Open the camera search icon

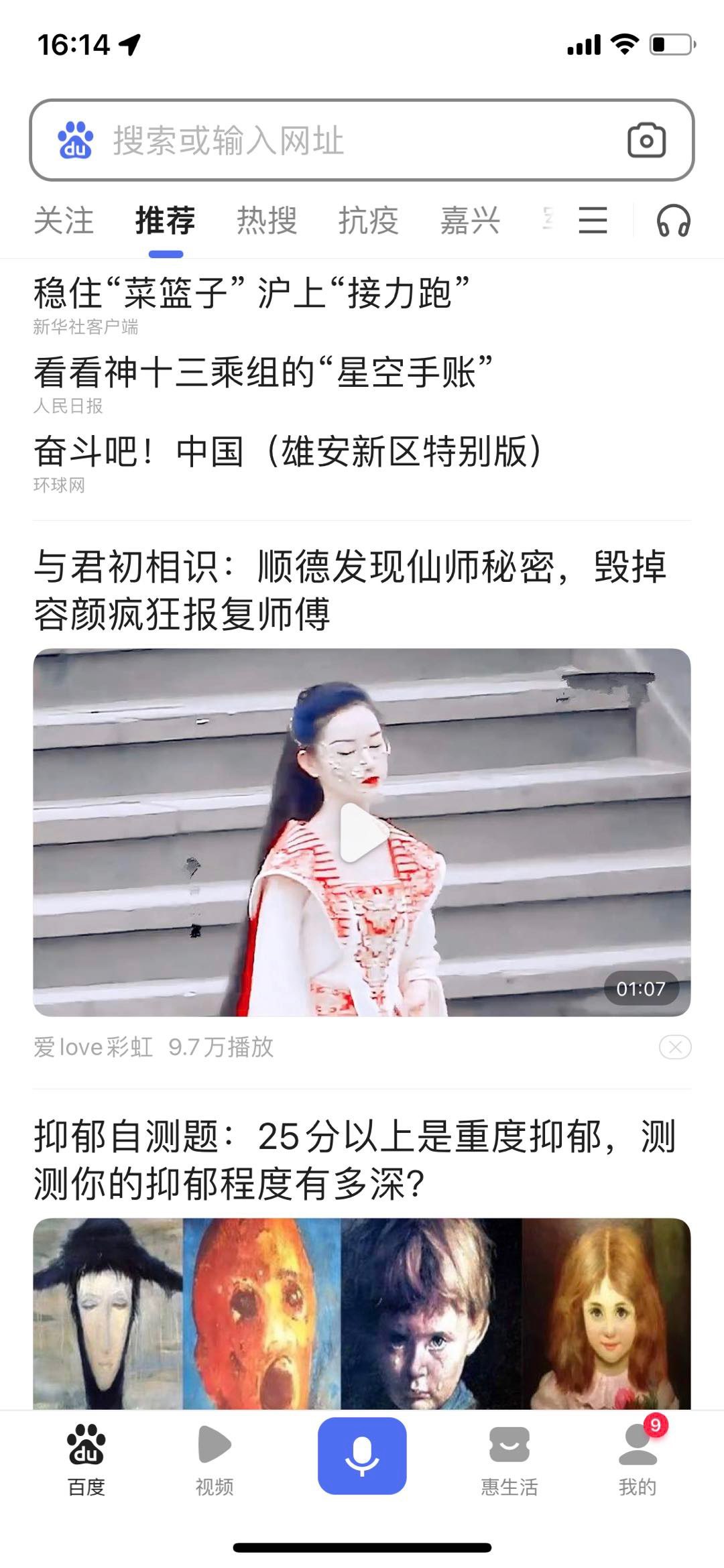[646, 140]
